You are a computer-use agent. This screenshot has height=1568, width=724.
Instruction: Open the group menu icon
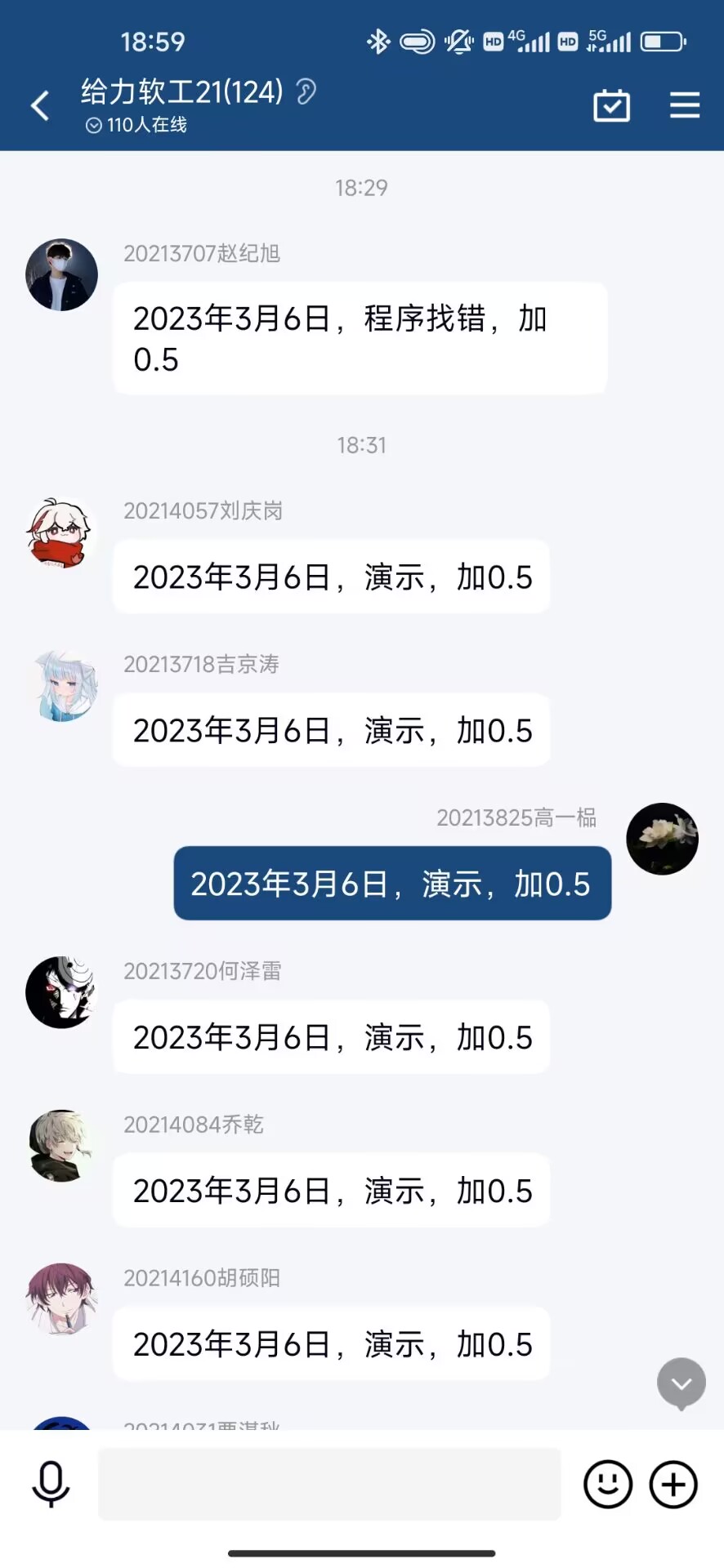tap(685, 106)
